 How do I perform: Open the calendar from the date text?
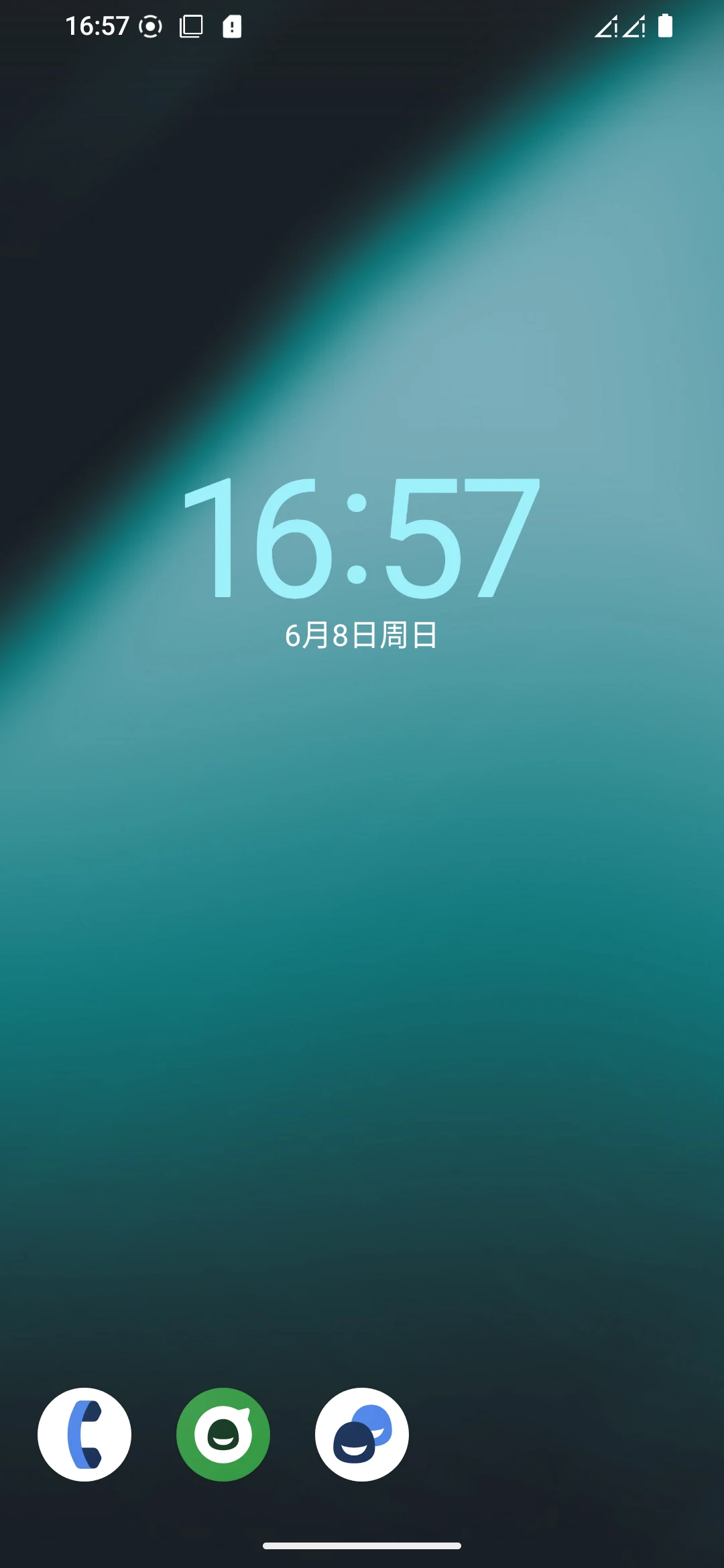point(361,635)
